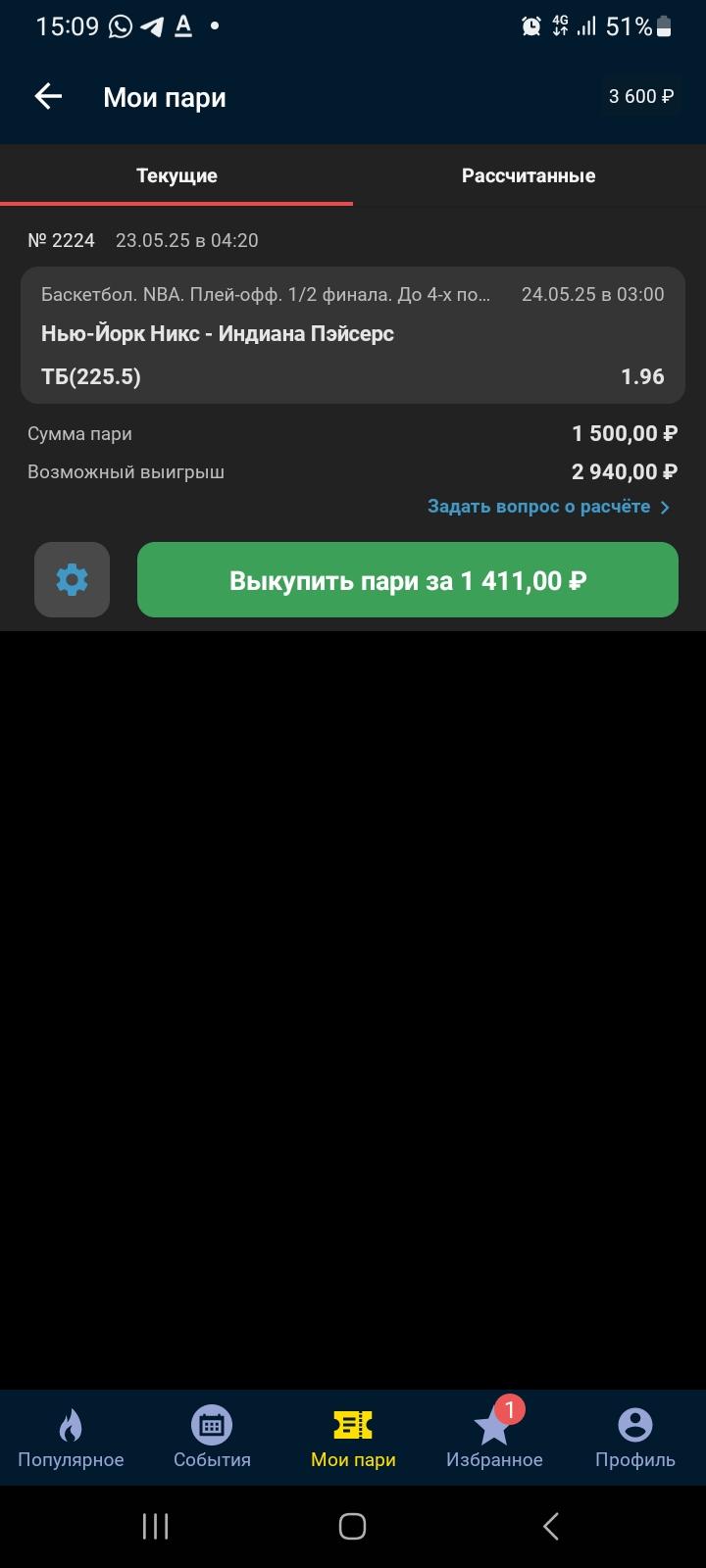Open the 3 600 ₽ balance
Viewport: 706px width, 1568px height.
640,96
